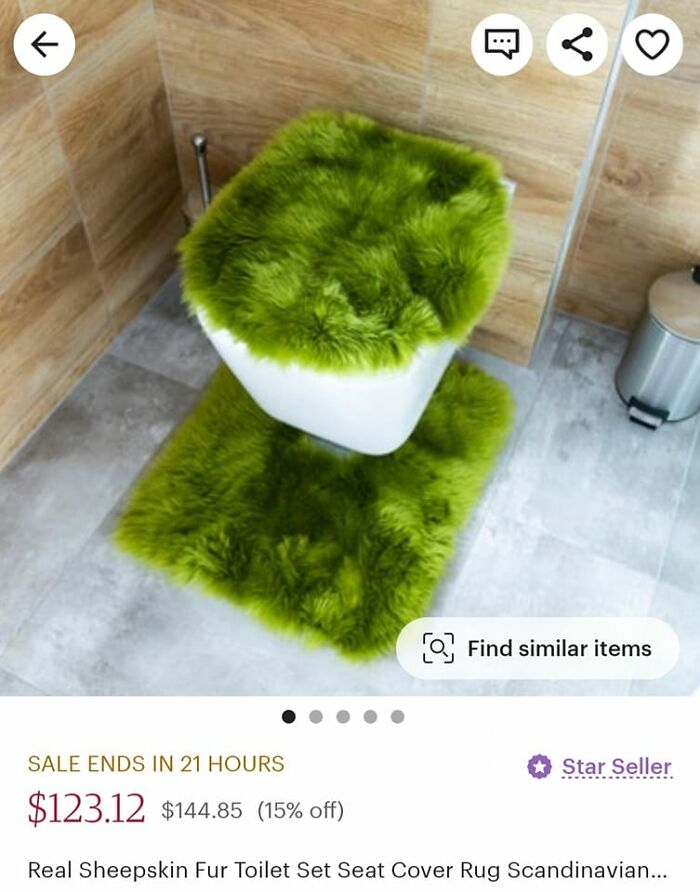Favorite this item with the heart
This screenshot has height=892, width=700.
pyautogui.click(x=652, y=45)
